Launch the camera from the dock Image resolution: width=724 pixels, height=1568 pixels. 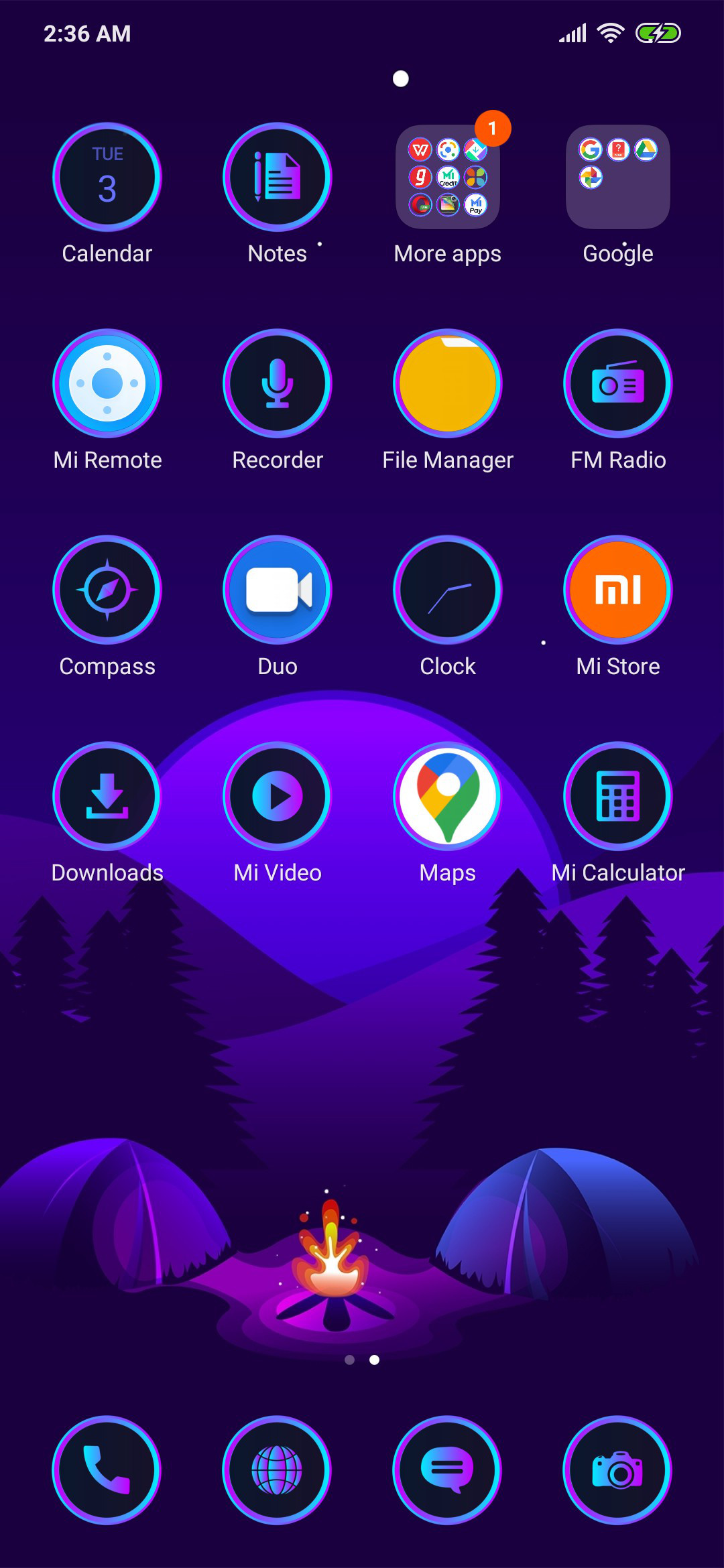pyautogui.click(x=617, y=1470)
